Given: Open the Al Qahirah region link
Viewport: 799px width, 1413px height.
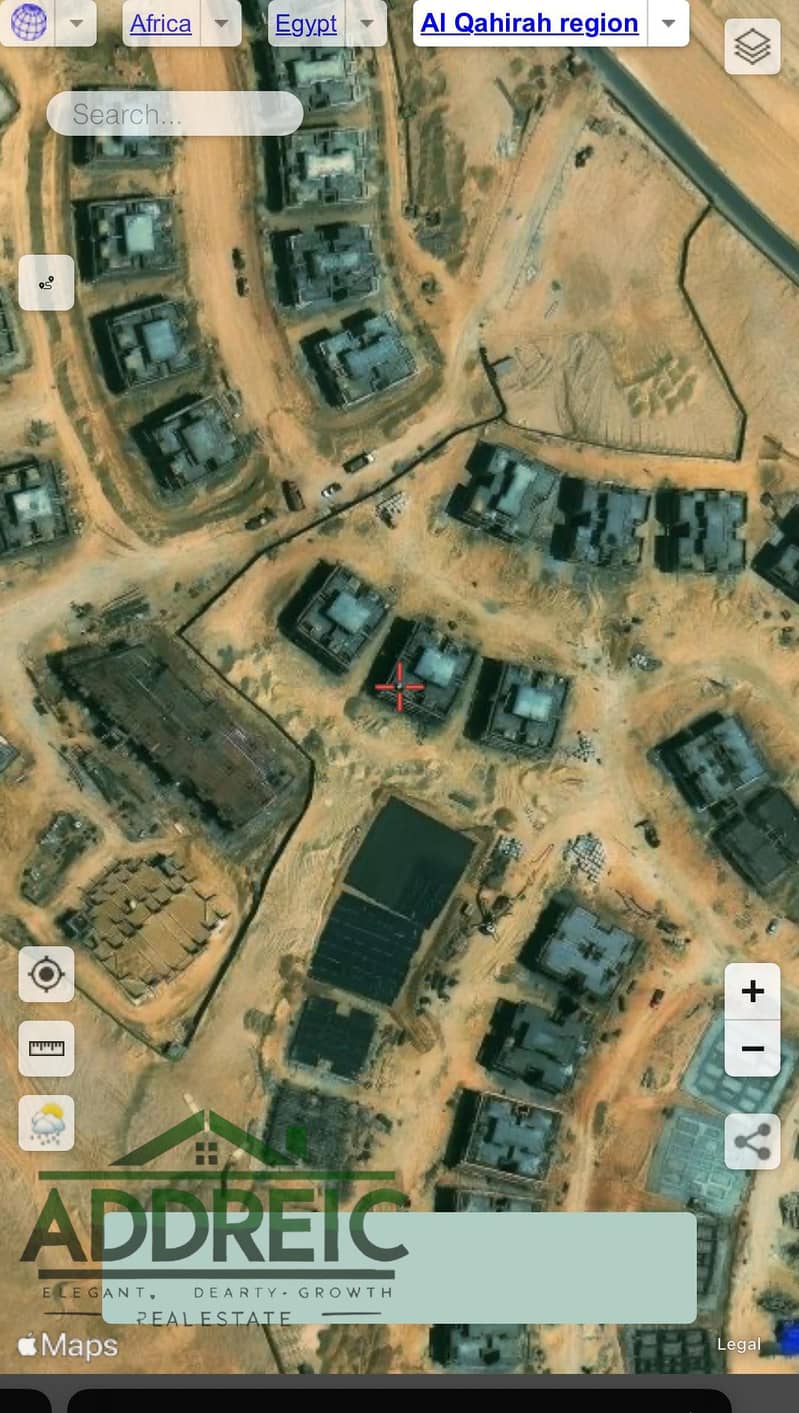Looking at the screenshot, I should (x=530, y=23).
